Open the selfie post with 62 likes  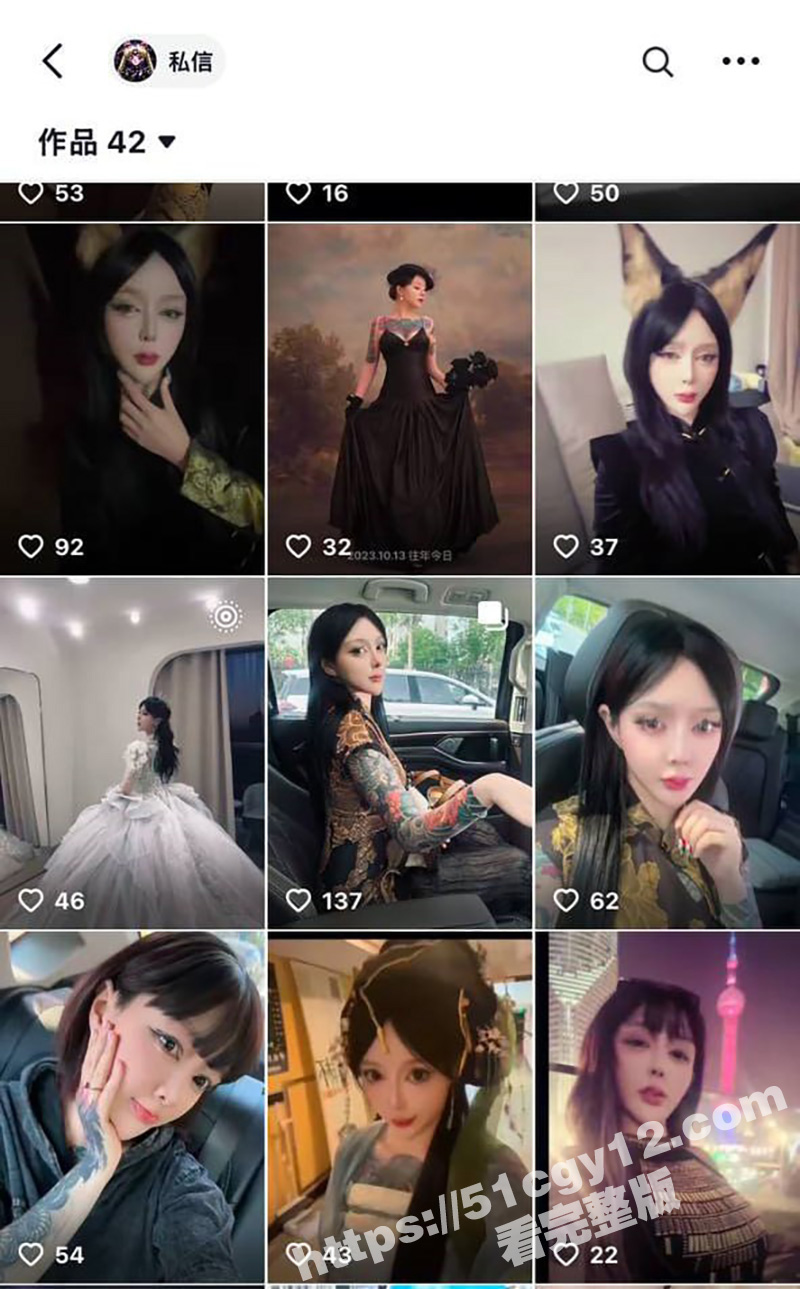pos(667,752)
